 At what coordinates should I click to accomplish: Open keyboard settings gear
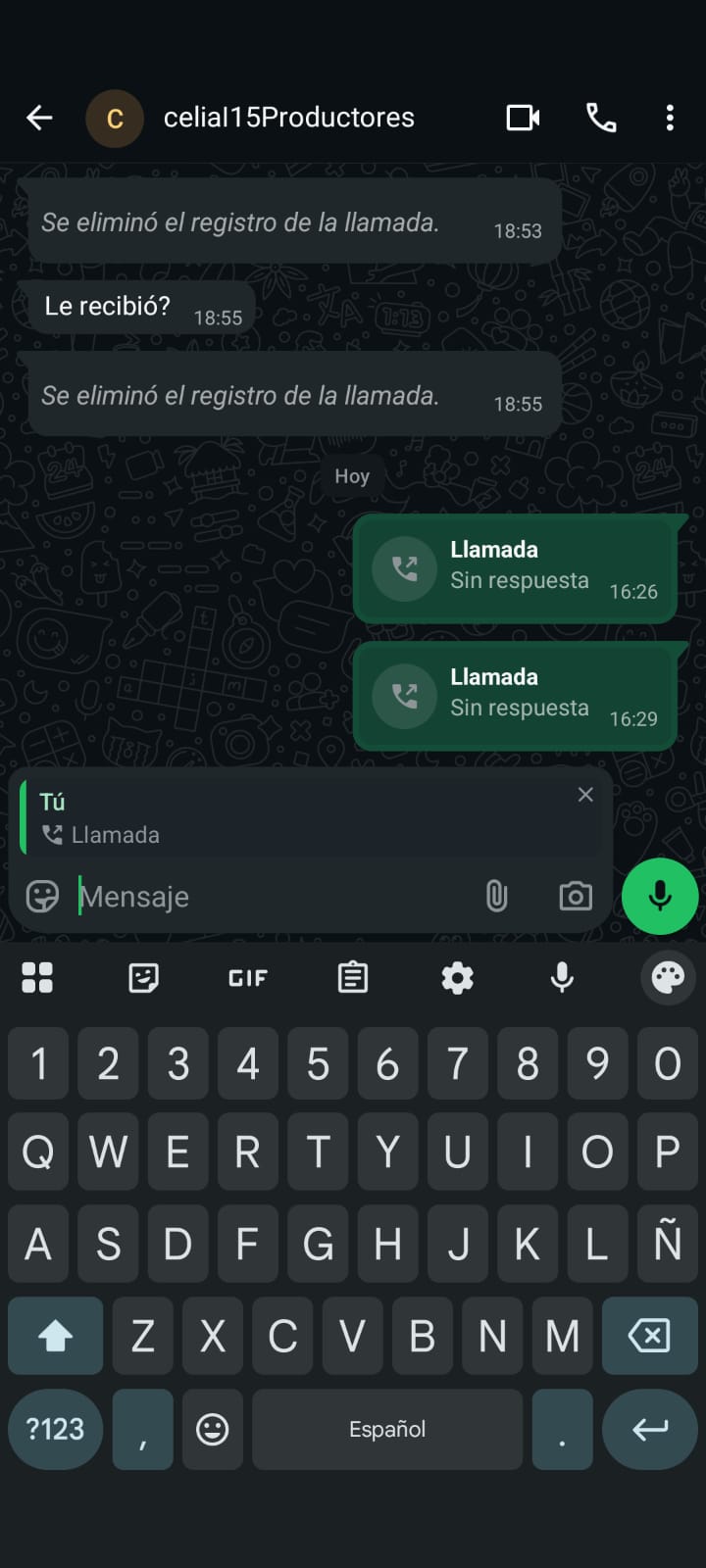click(x=458, y=978)
